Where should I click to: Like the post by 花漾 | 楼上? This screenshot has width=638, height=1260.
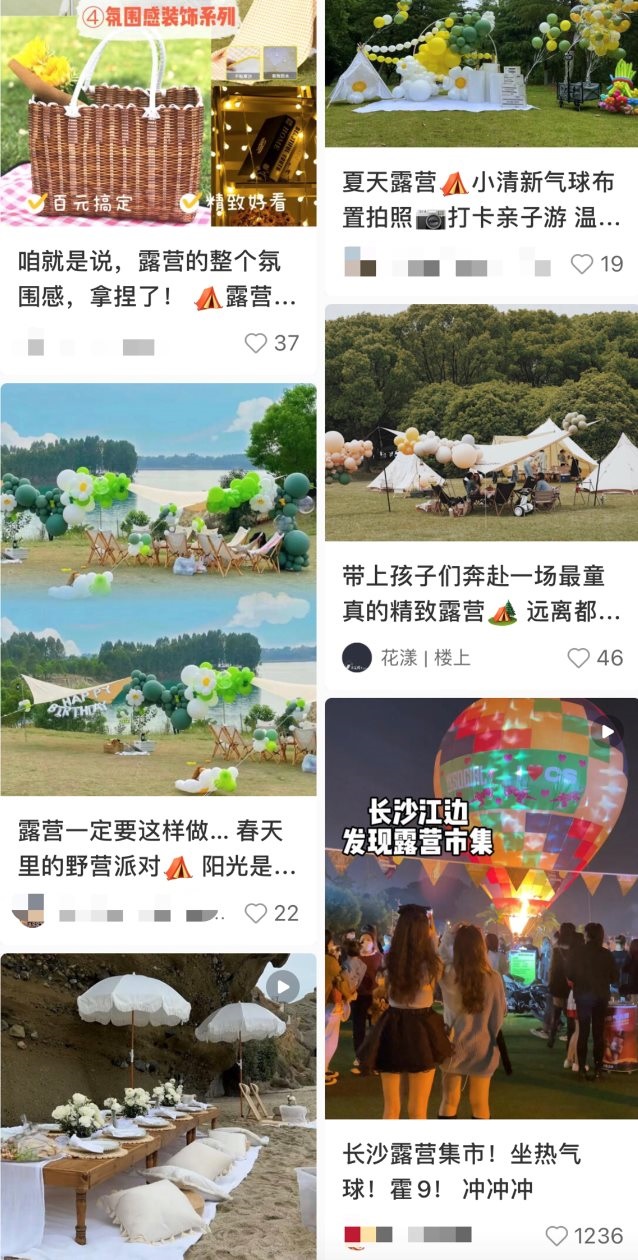[579, 658]
